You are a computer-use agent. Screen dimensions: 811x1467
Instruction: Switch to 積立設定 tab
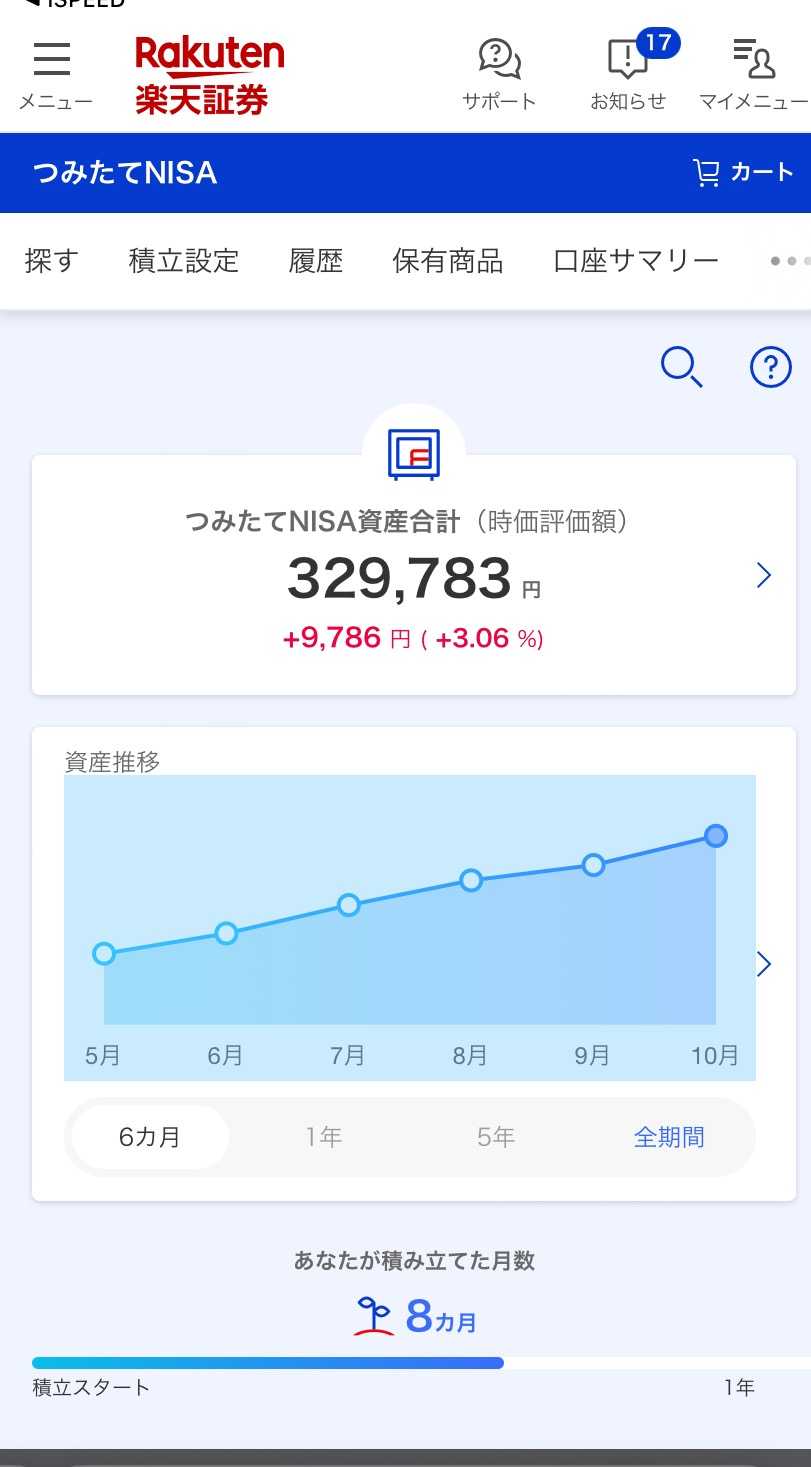(184, 262)
